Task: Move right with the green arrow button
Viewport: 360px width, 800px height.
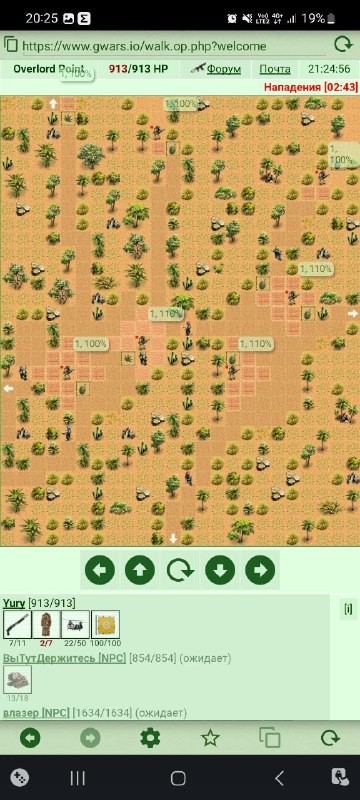Action: coord(260,570)
